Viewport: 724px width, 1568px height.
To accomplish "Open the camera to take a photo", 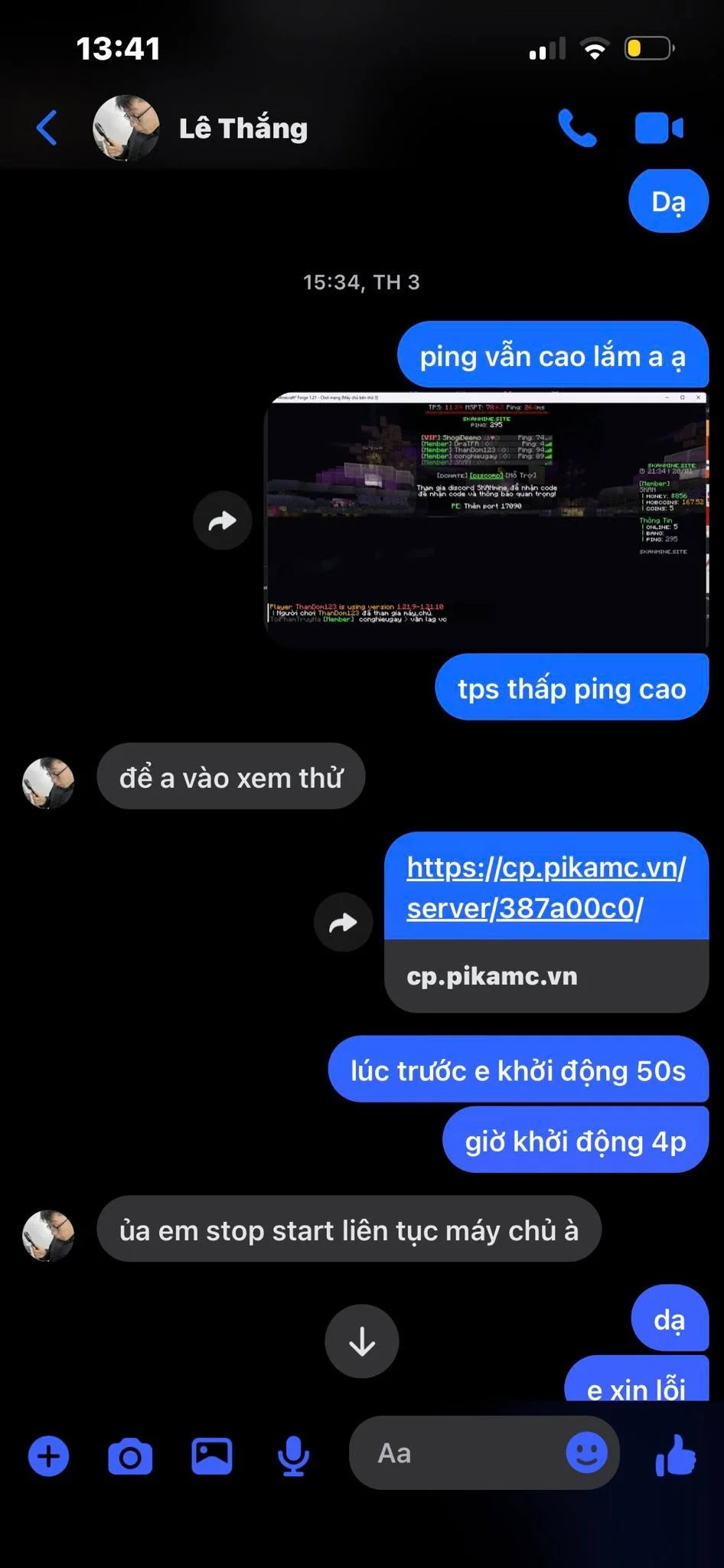I will [x=130, y=1456].
